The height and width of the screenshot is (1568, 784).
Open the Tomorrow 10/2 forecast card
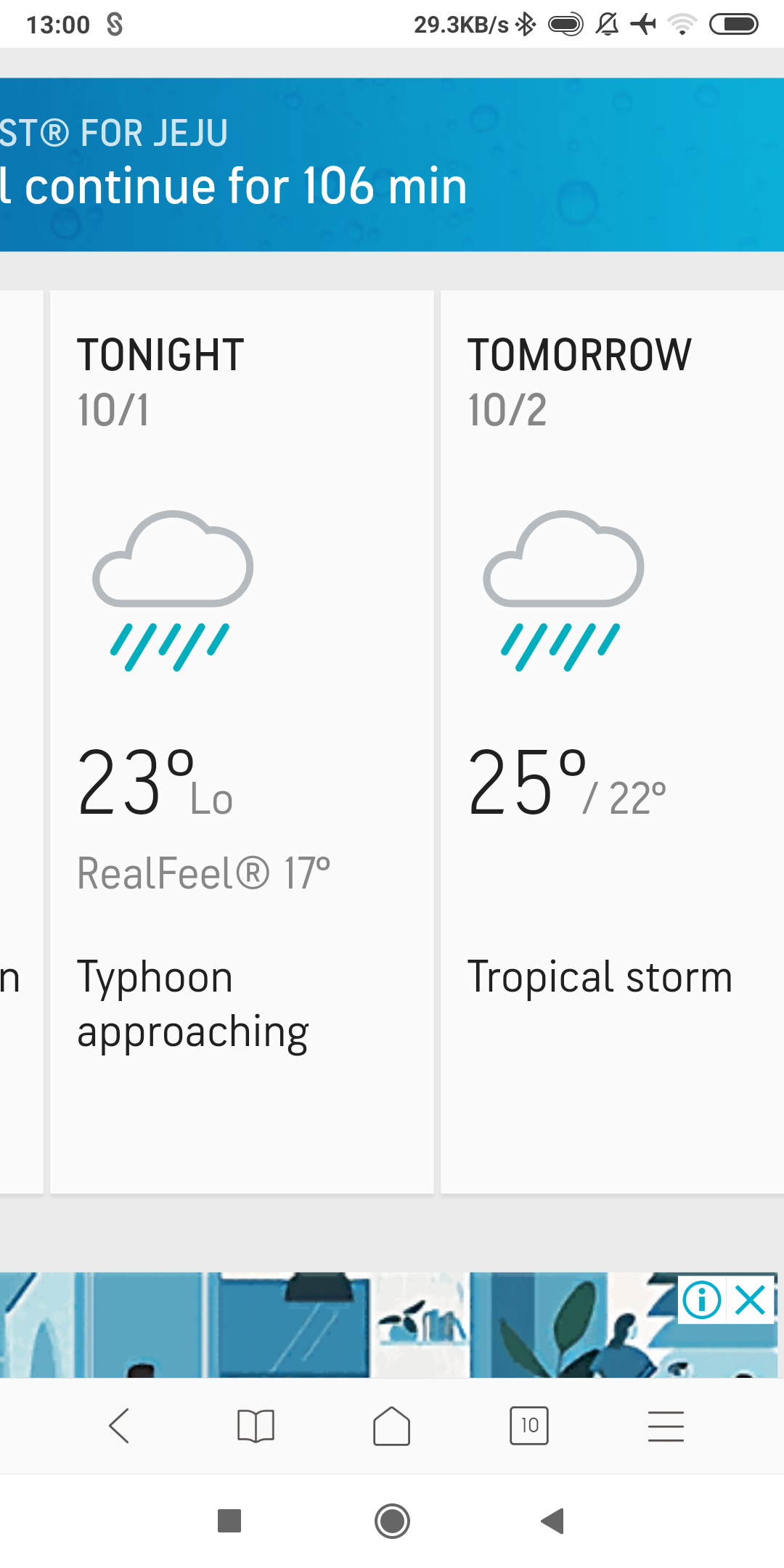click(x=612, y=742)
